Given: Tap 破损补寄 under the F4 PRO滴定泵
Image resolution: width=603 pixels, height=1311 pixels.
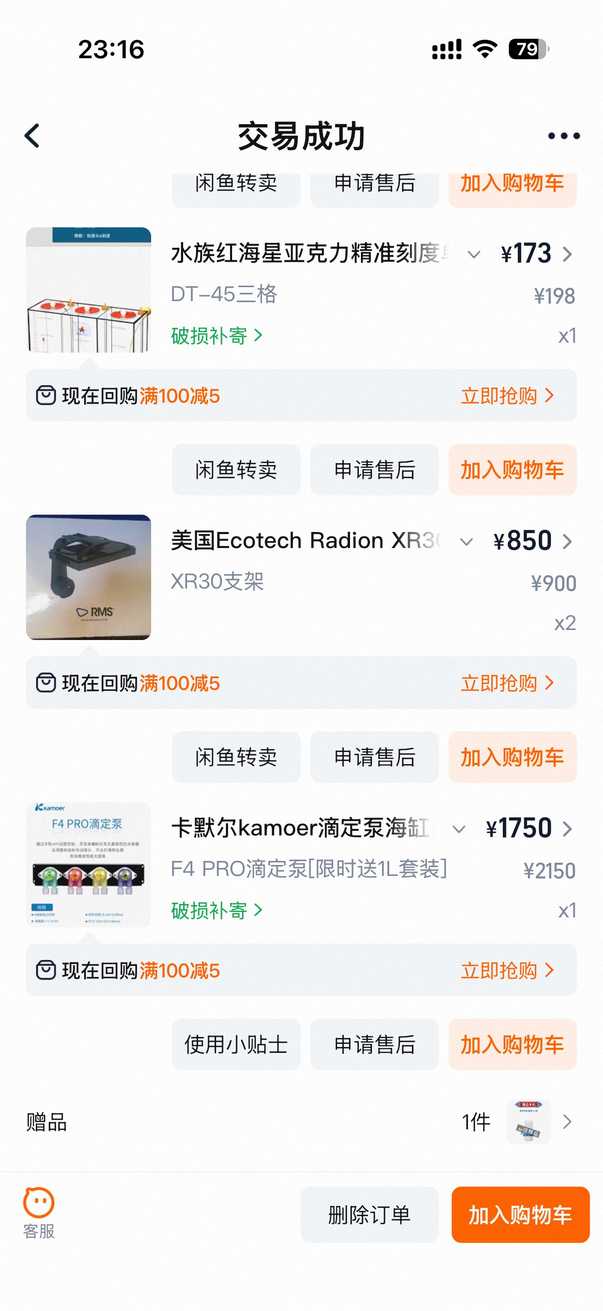Looking at the screenshot, I should [x=217, y=911].
